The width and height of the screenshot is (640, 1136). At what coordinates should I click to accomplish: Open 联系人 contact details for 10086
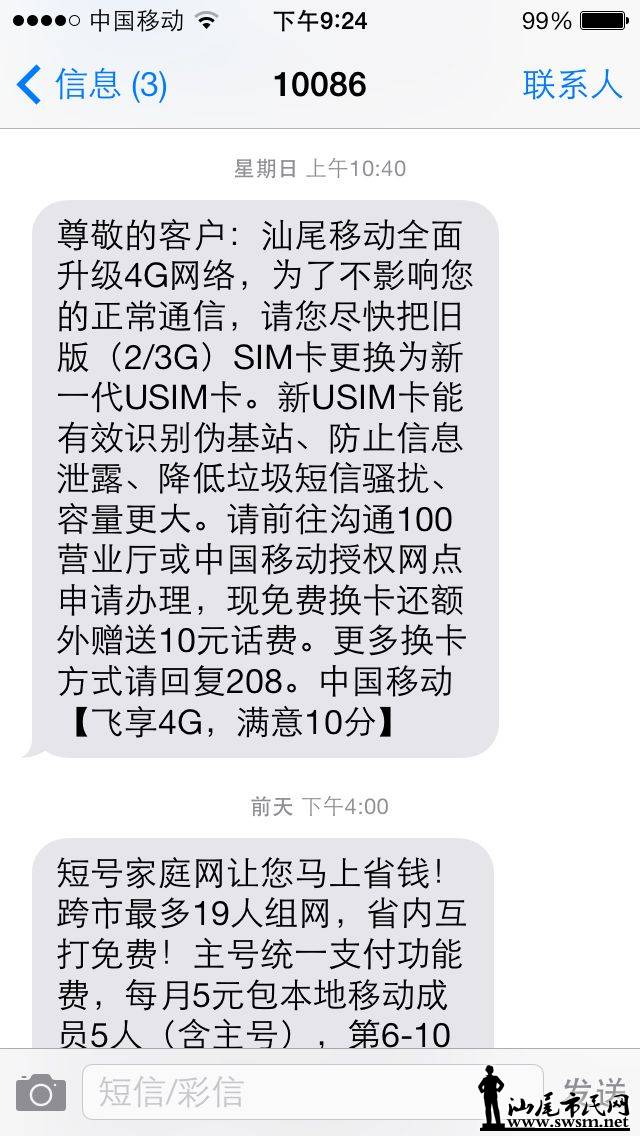(572, 84)
